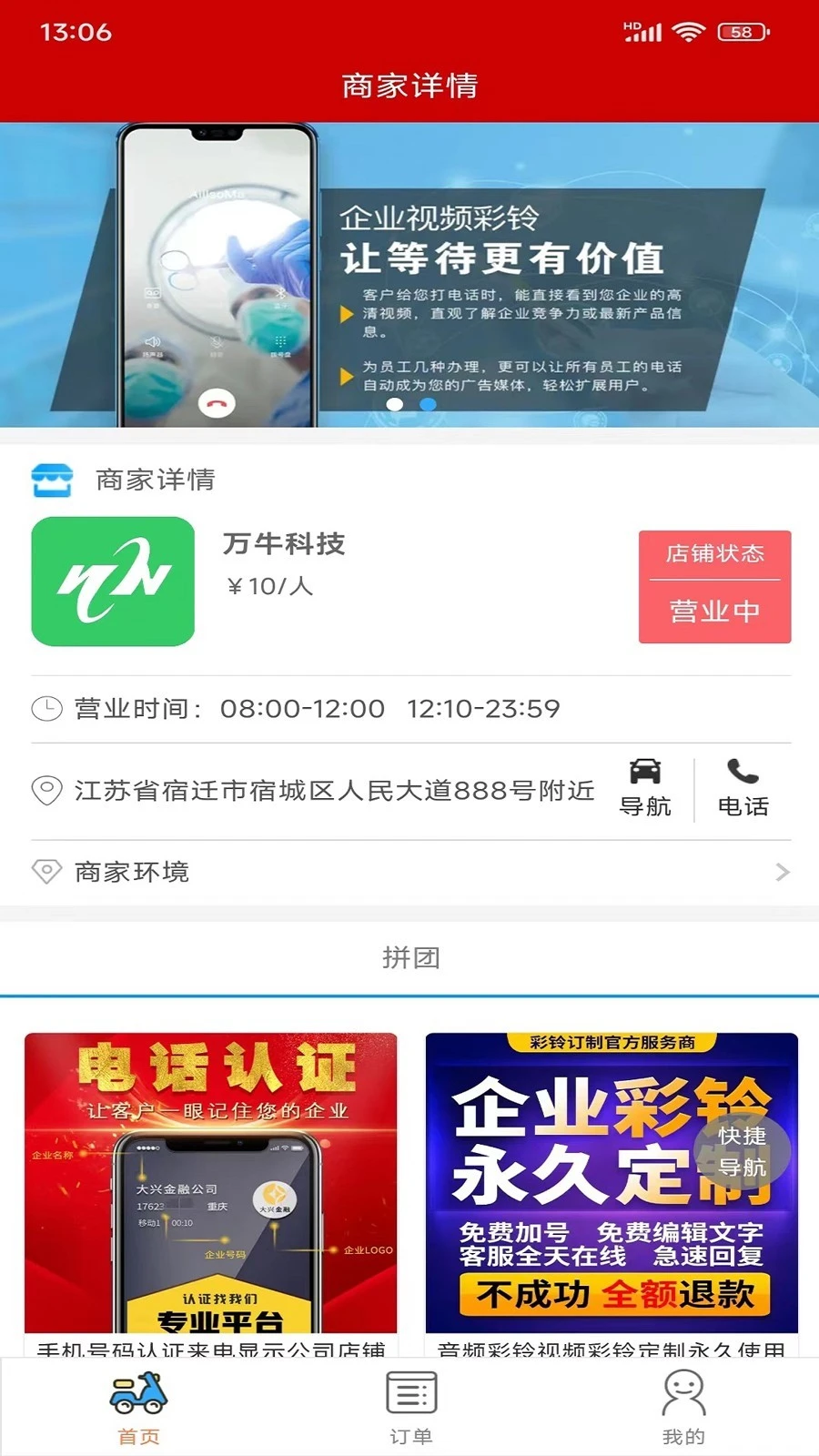Open the 订单 tab in bottom navigation
Screen dimensions: 819x1456
pyautogui.click(x=409, y=1406)
